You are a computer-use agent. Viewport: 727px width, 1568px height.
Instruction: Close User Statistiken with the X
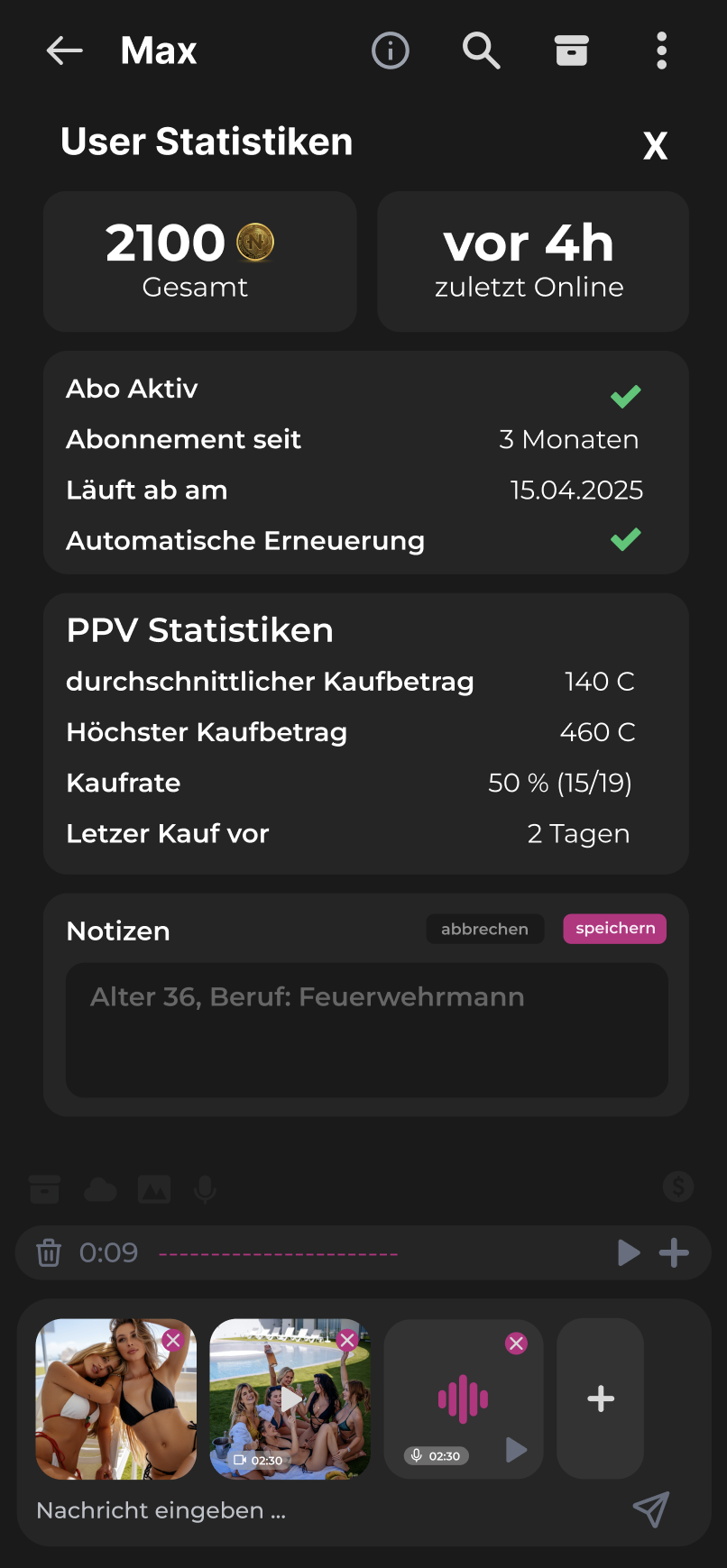[656, 144]
